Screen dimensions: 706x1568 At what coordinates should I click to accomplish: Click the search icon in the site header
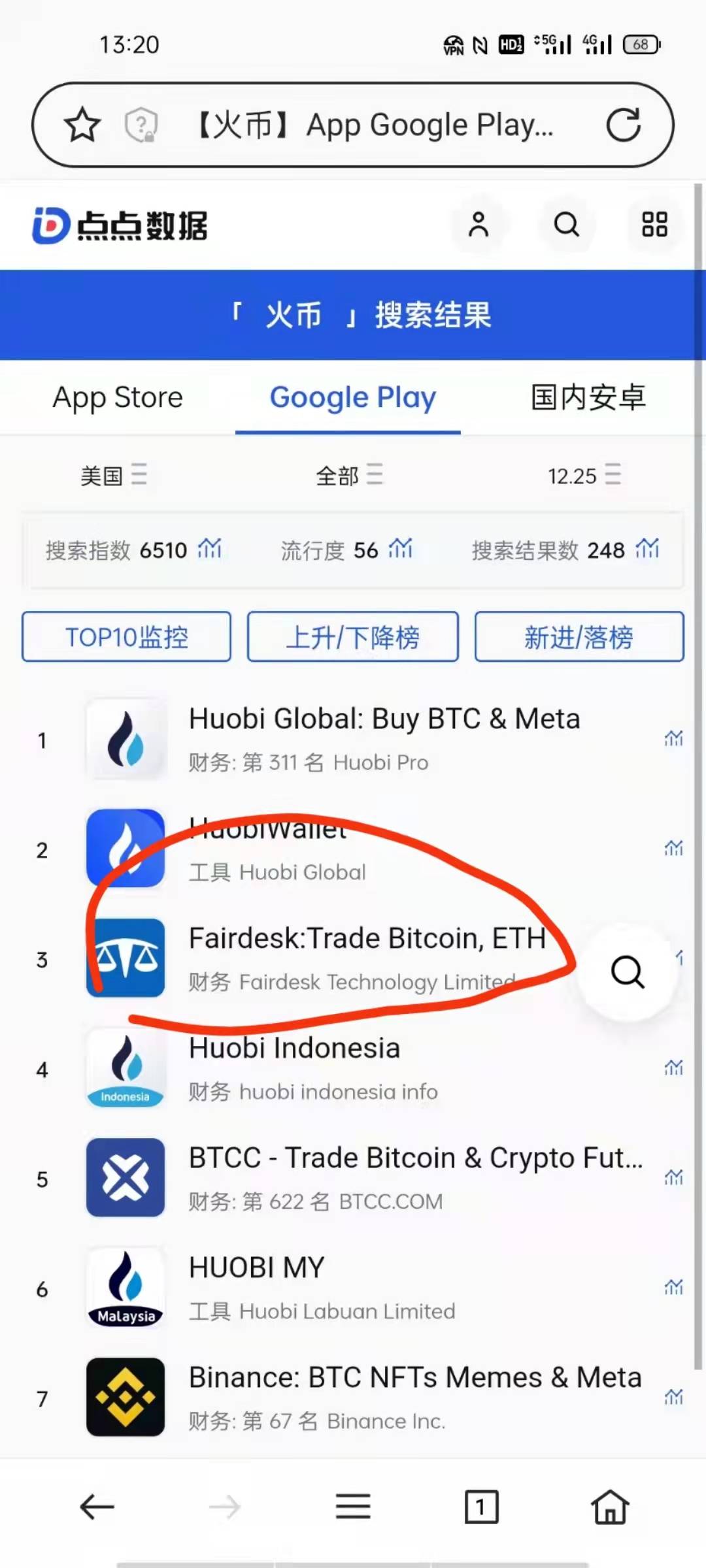point(567,225)
